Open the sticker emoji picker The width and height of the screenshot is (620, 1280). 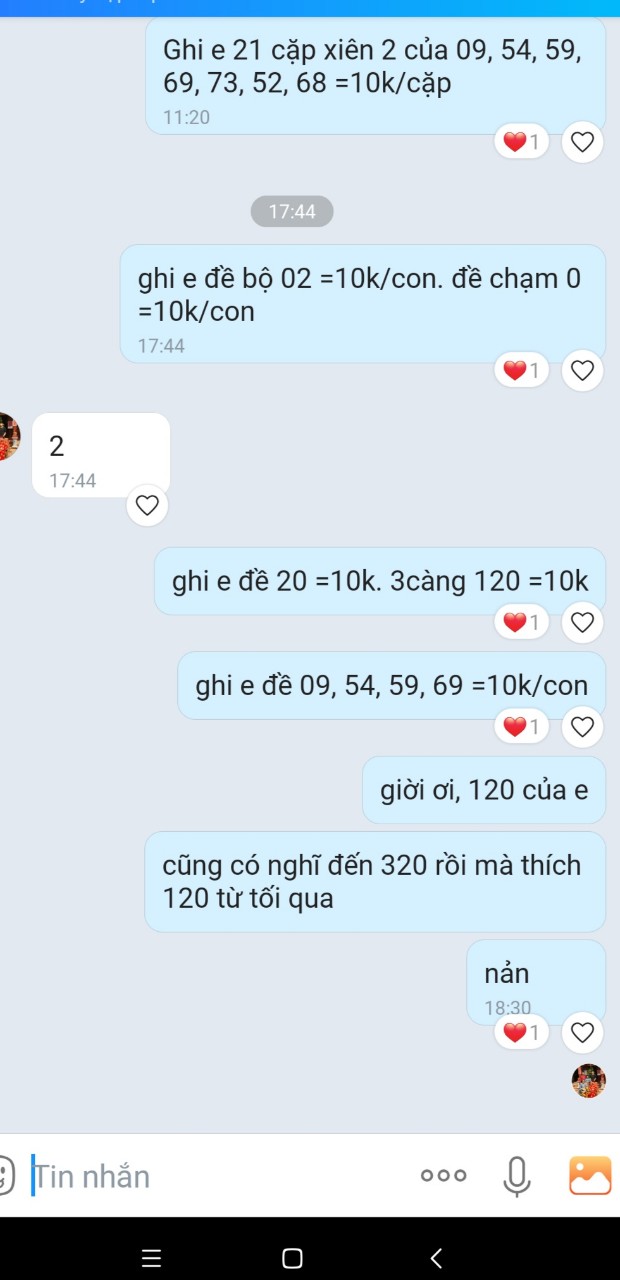click(x=5, y=1176)
